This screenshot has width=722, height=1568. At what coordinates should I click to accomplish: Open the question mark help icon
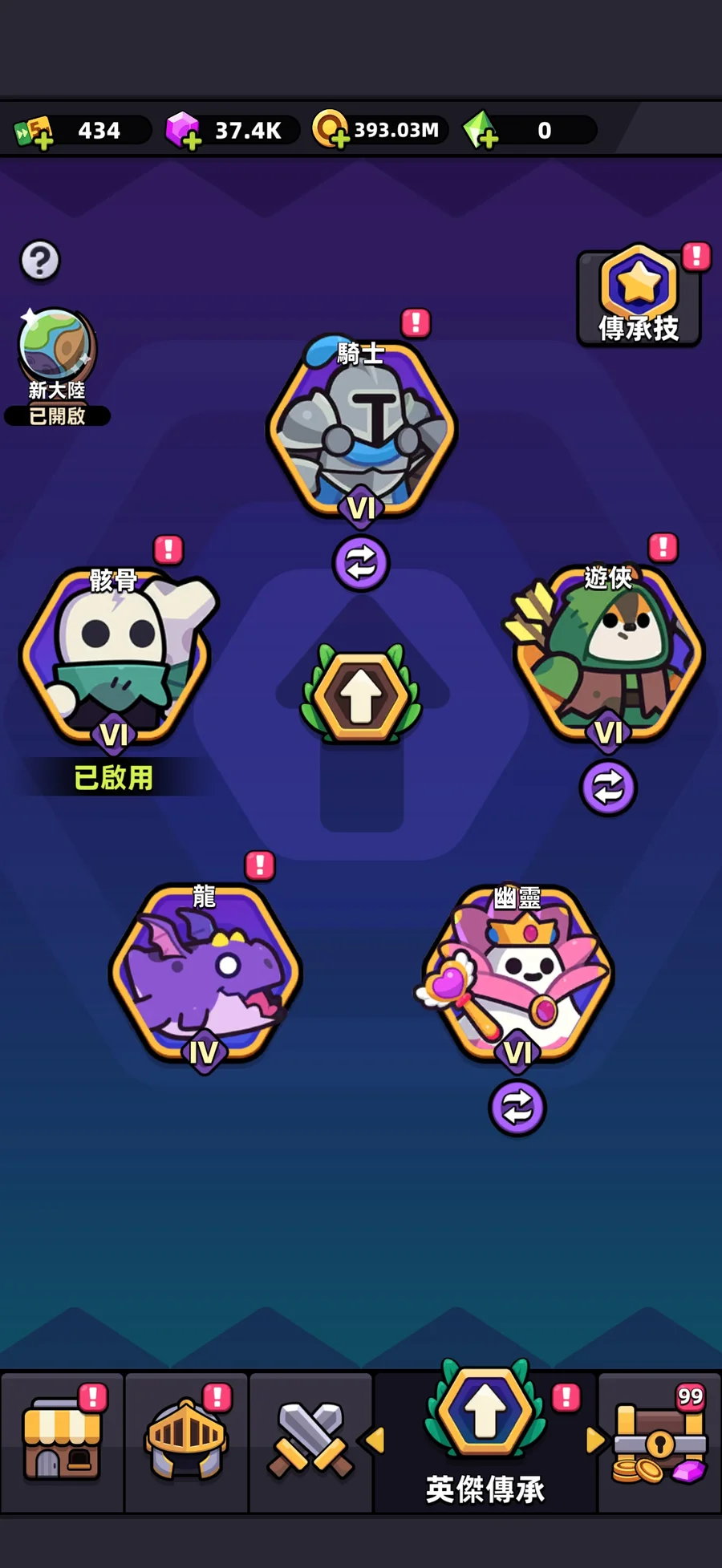pyautogui.click(x=39, y=261)
